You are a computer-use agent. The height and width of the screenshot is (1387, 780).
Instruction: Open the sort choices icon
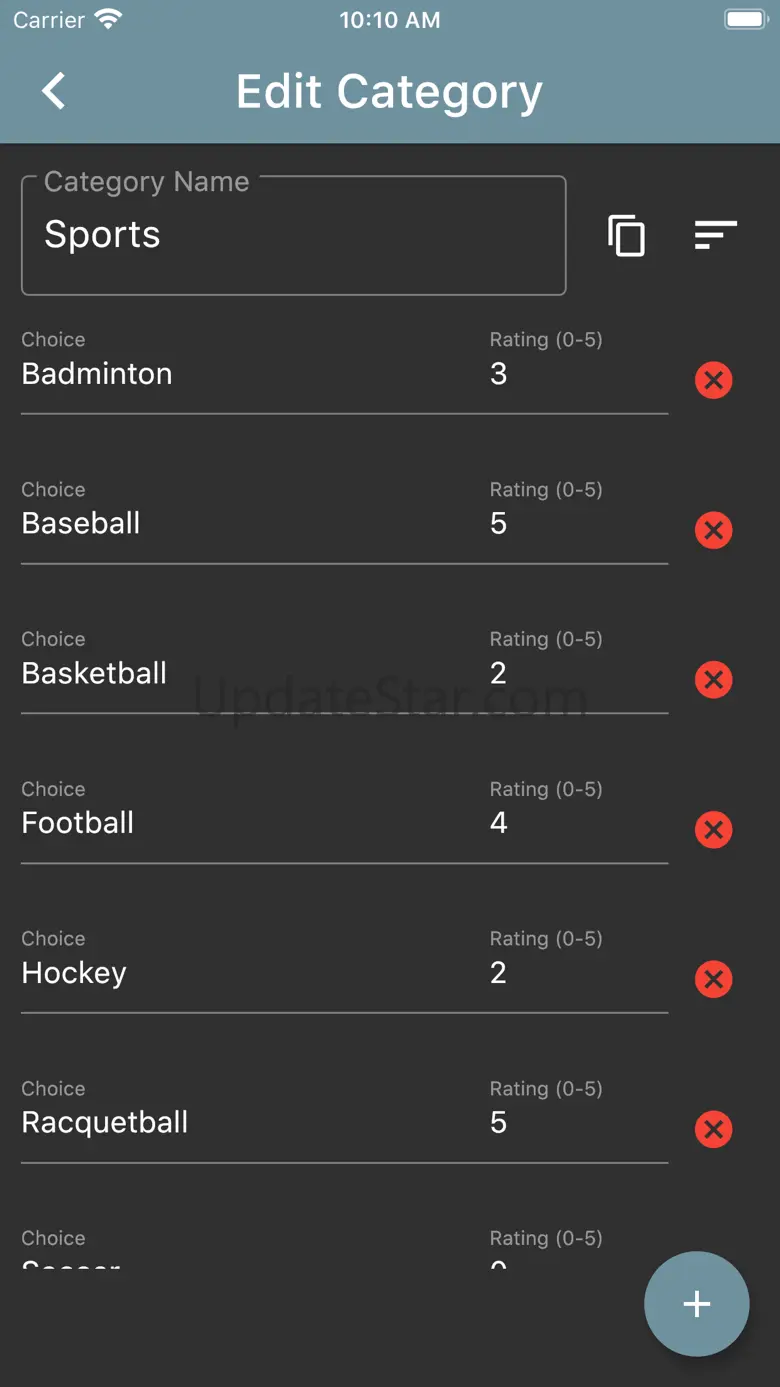715,235
